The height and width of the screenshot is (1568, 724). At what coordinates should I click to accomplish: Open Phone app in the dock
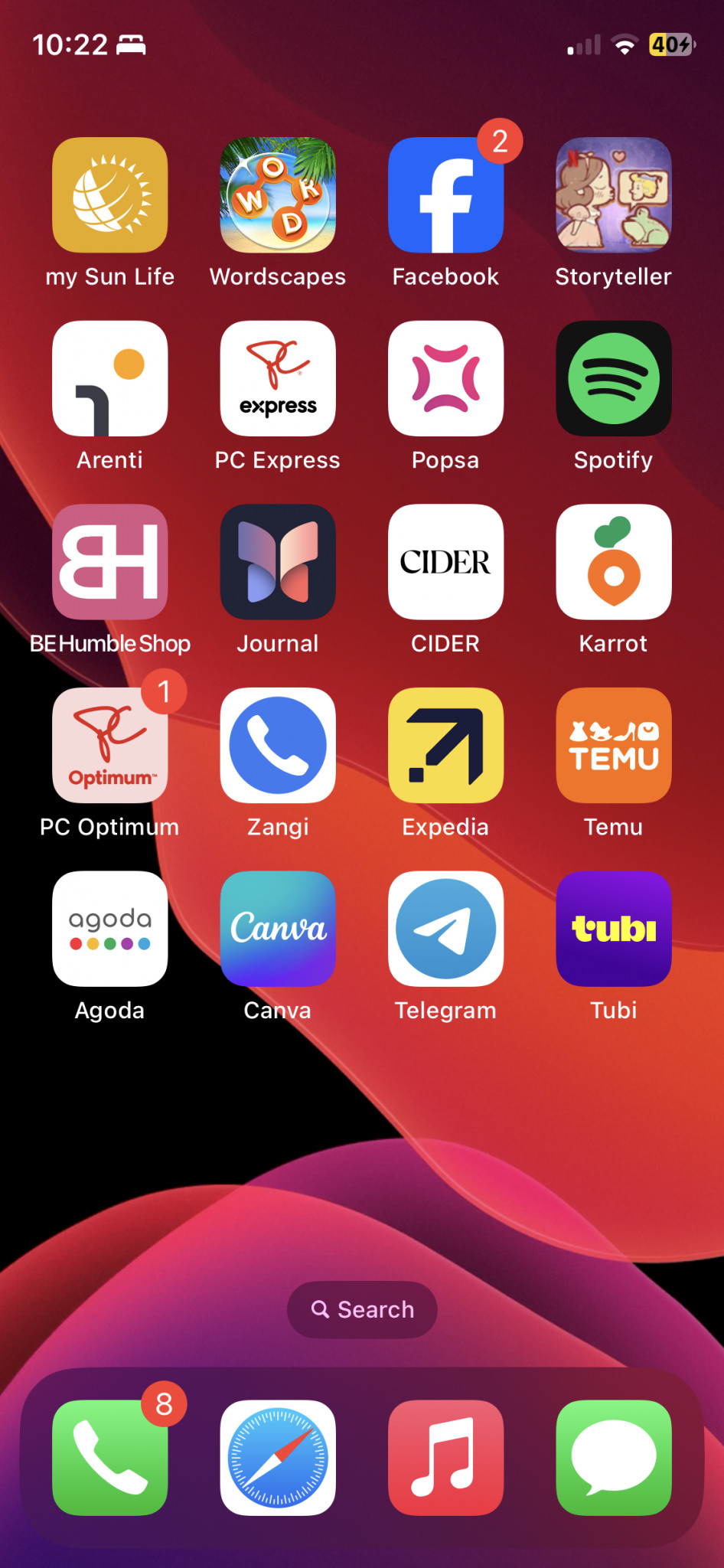tap(109, 1458)
